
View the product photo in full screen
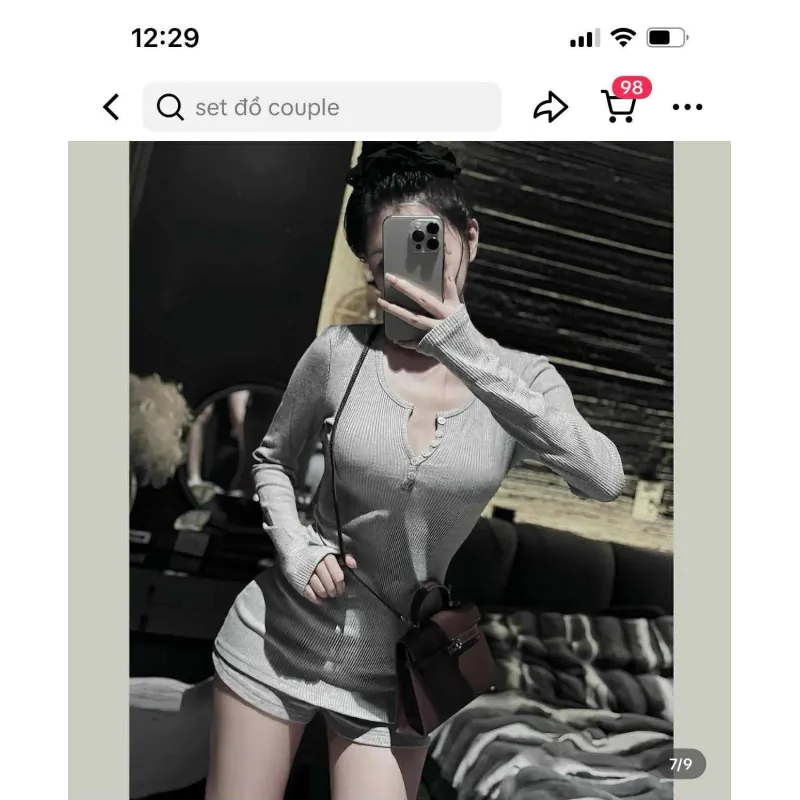400,470
